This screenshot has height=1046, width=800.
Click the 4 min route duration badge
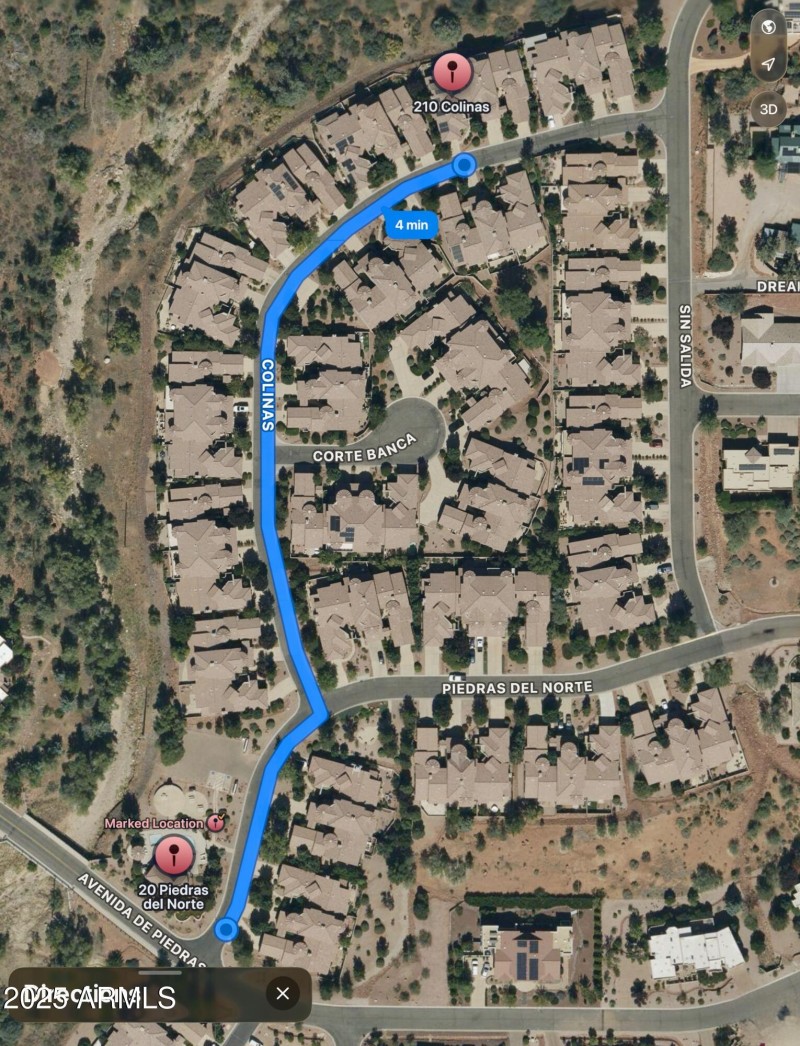tap(413, 225)
